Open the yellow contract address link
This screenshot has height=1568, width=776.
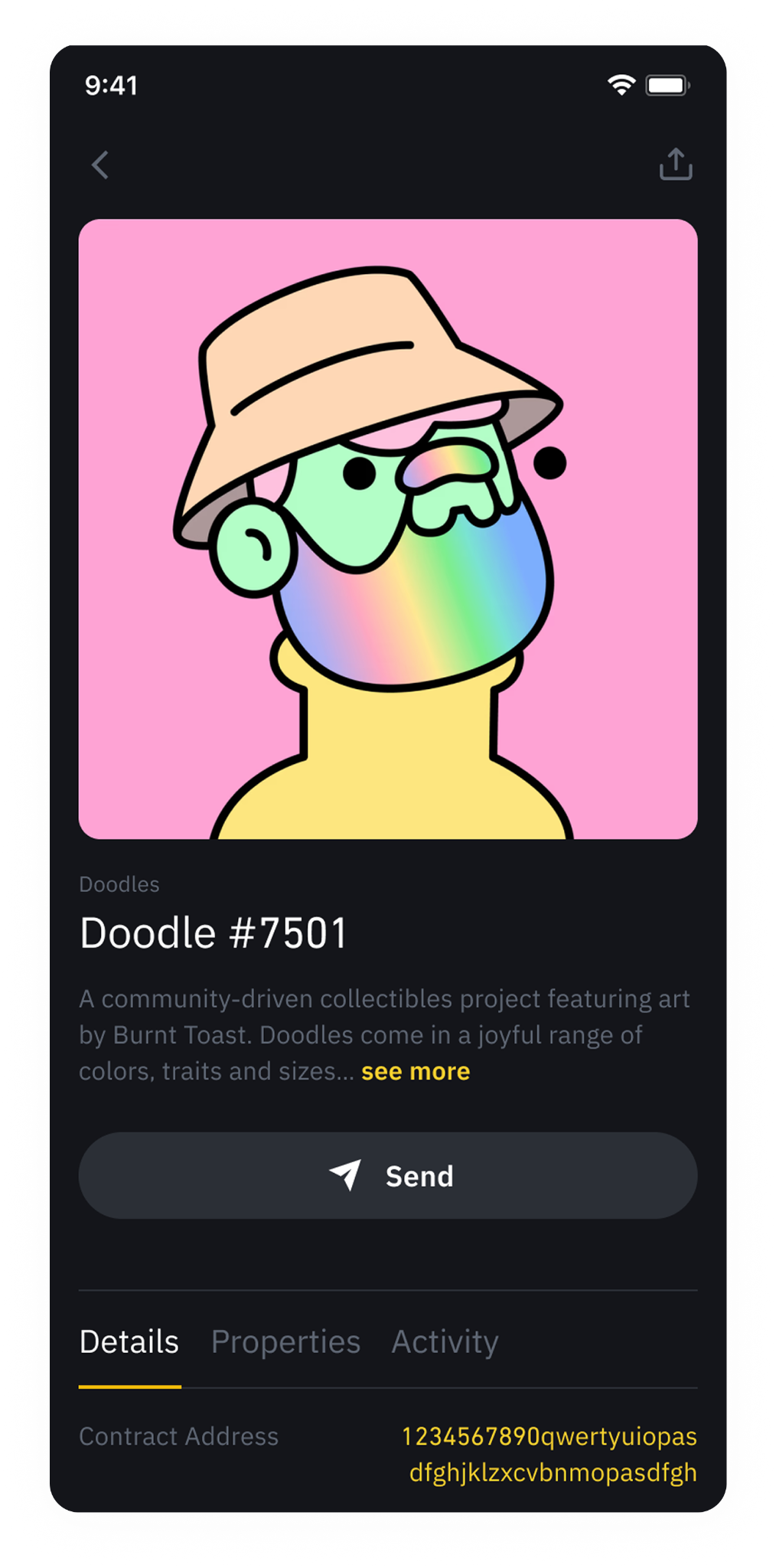(x=549, y=1454)
